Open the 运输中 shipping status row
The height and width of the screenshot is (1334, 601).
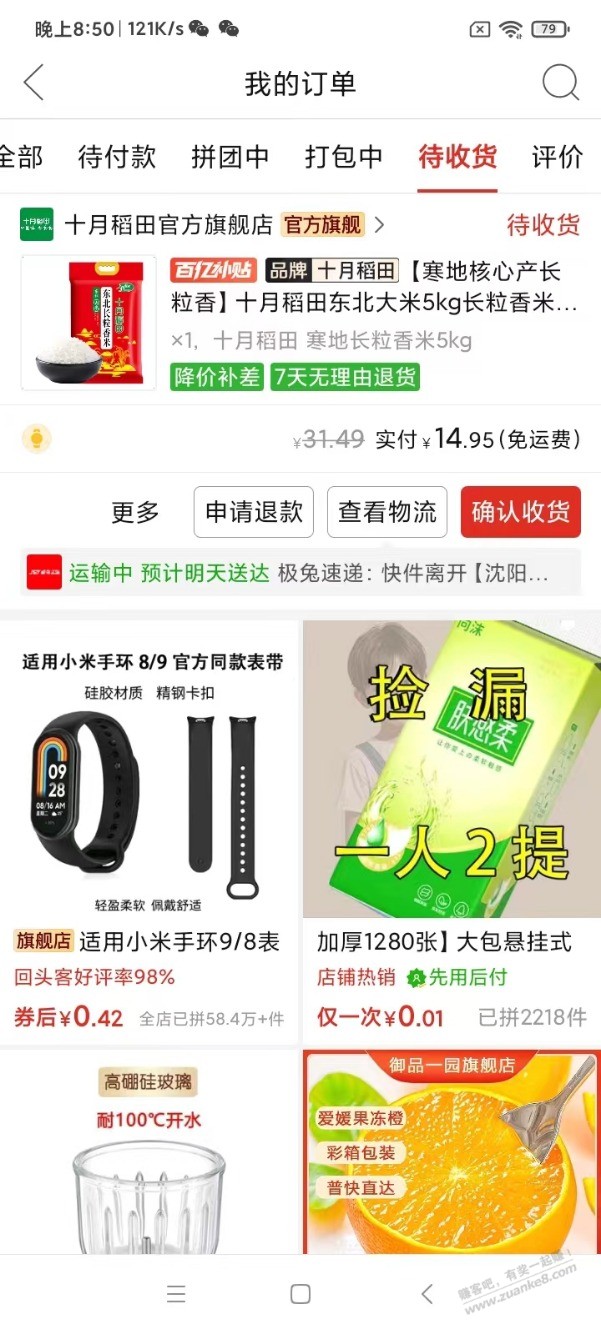pyautogui.click(x=300, y=574)
